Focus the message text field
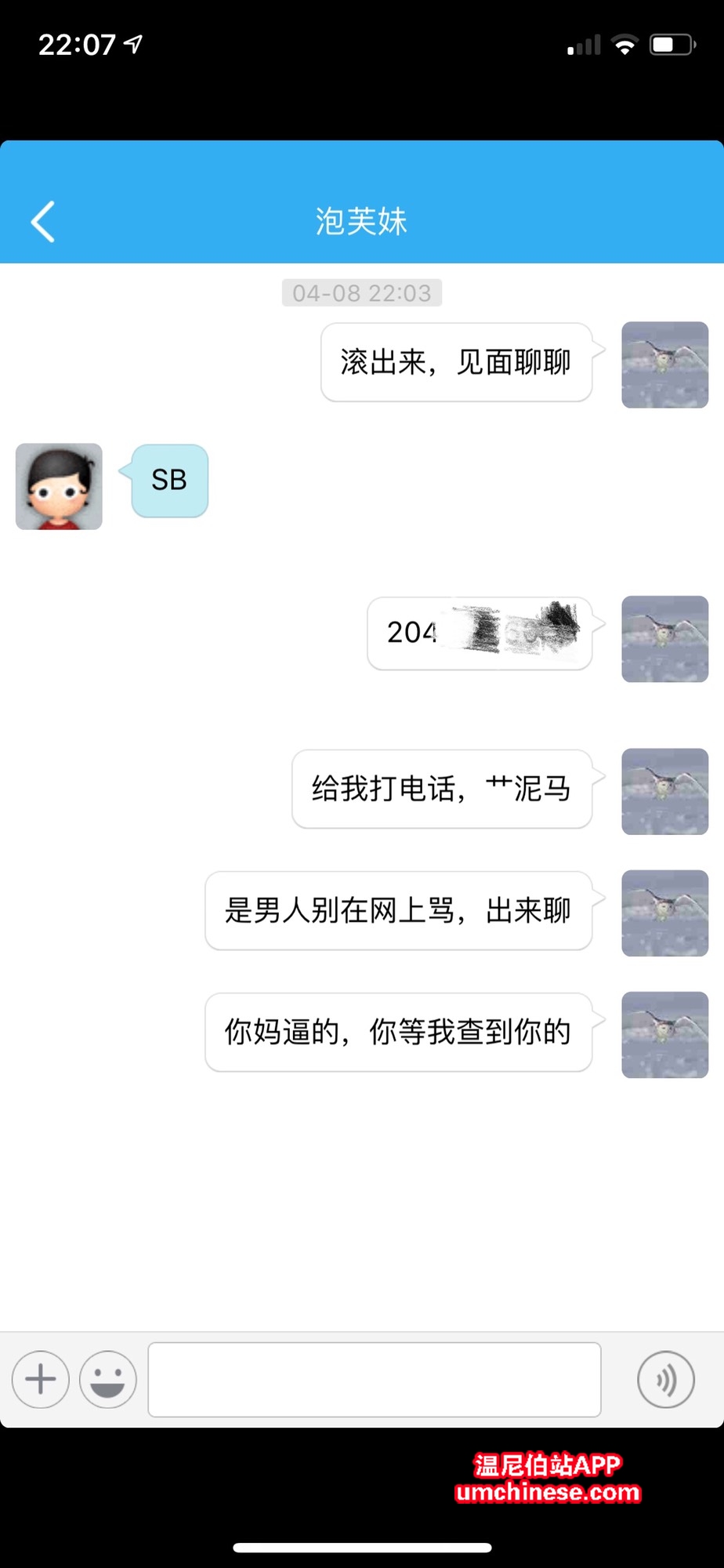 tap(375, 1379)
